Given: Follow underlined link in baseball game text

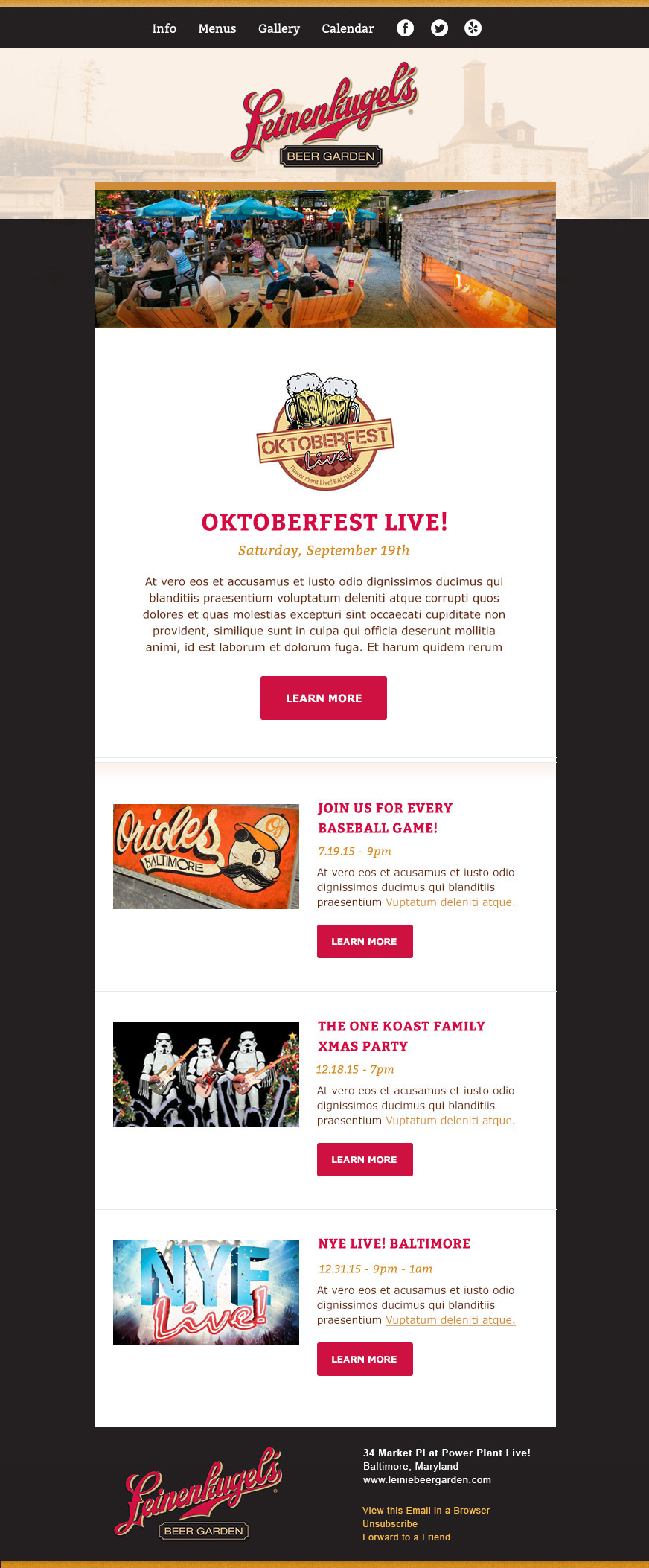Looking at the screenshot, I should point(450,902).
